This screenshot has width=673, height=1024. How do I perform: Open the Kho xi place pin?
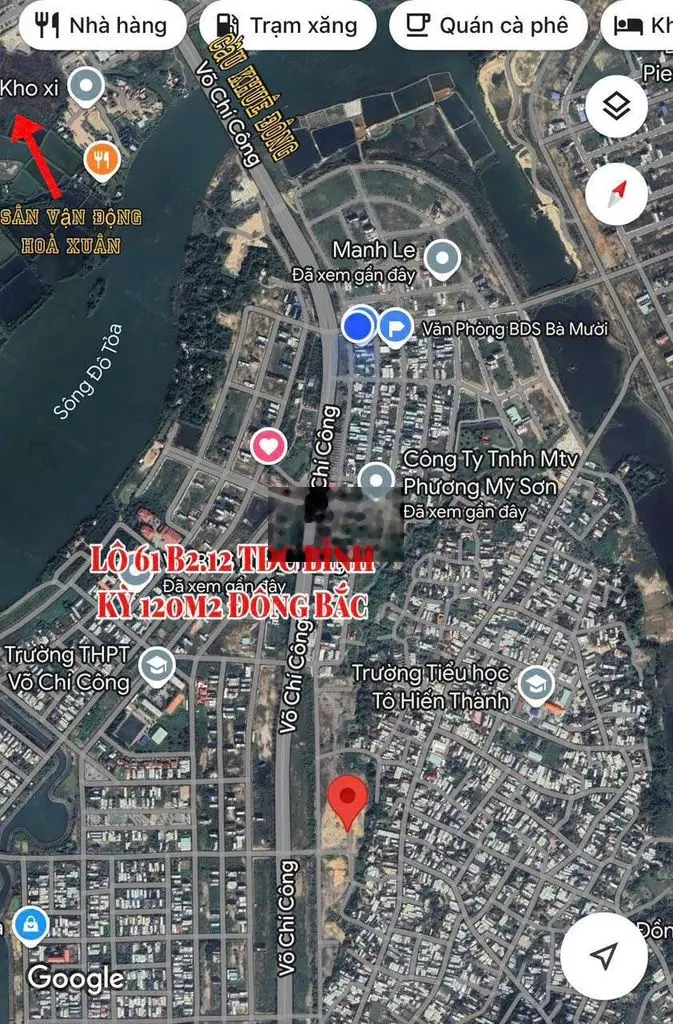pyautogui.click(x=87, y=86)
